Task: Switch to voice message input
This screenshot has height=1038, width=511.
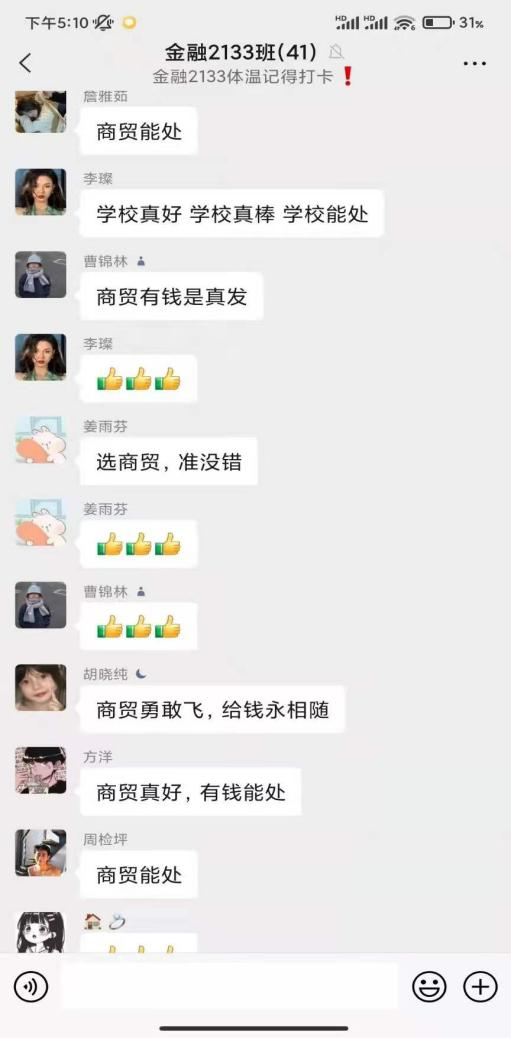Action: coord(30,987)
